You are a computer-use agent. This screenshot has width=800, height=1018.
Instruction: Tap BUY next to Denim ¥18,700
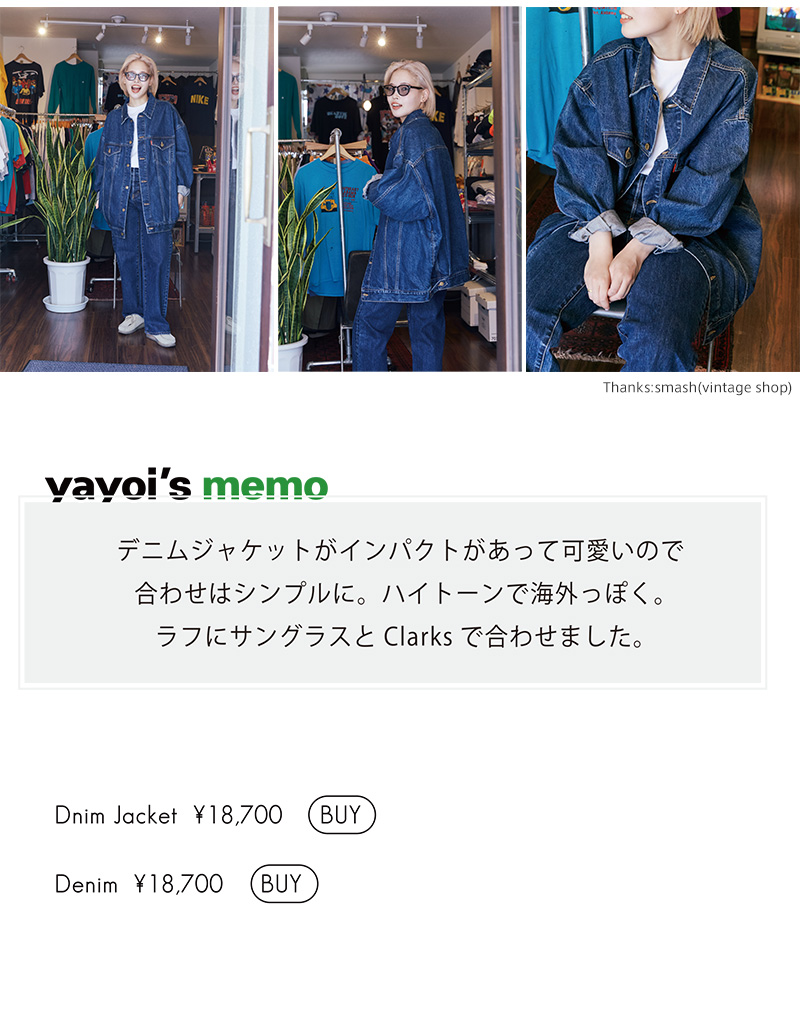coord(283,884)
